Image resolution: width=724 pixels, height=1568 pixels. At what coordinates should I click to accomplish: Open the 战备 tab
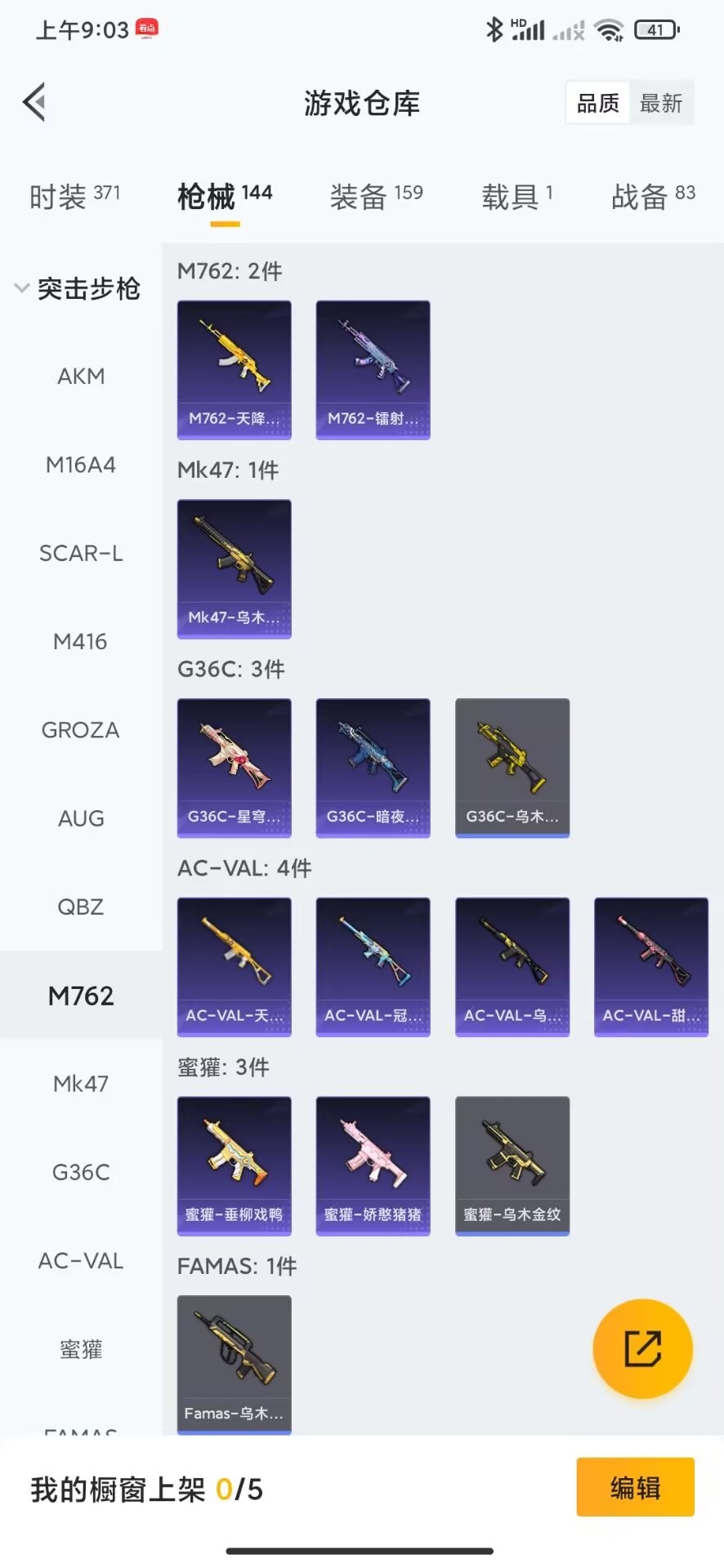[x=653, y=196]
